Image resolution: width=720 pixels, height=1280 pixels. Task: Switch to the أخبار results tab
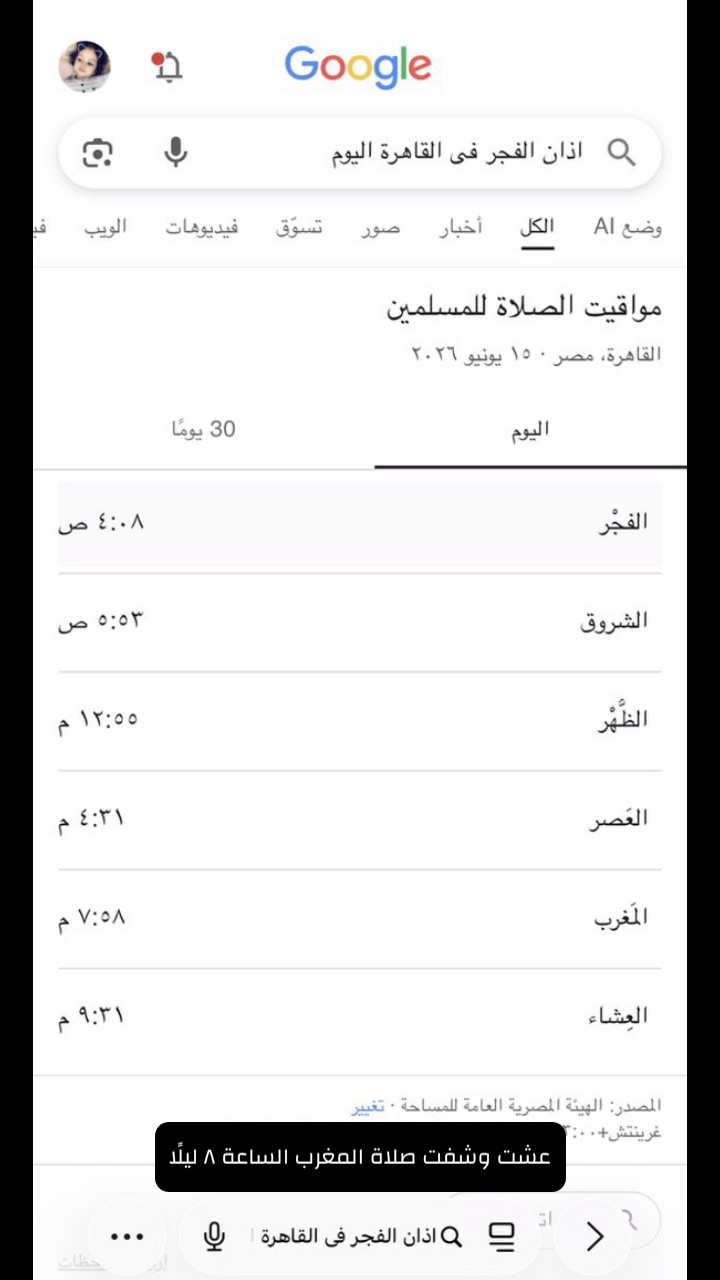[460, 227]
